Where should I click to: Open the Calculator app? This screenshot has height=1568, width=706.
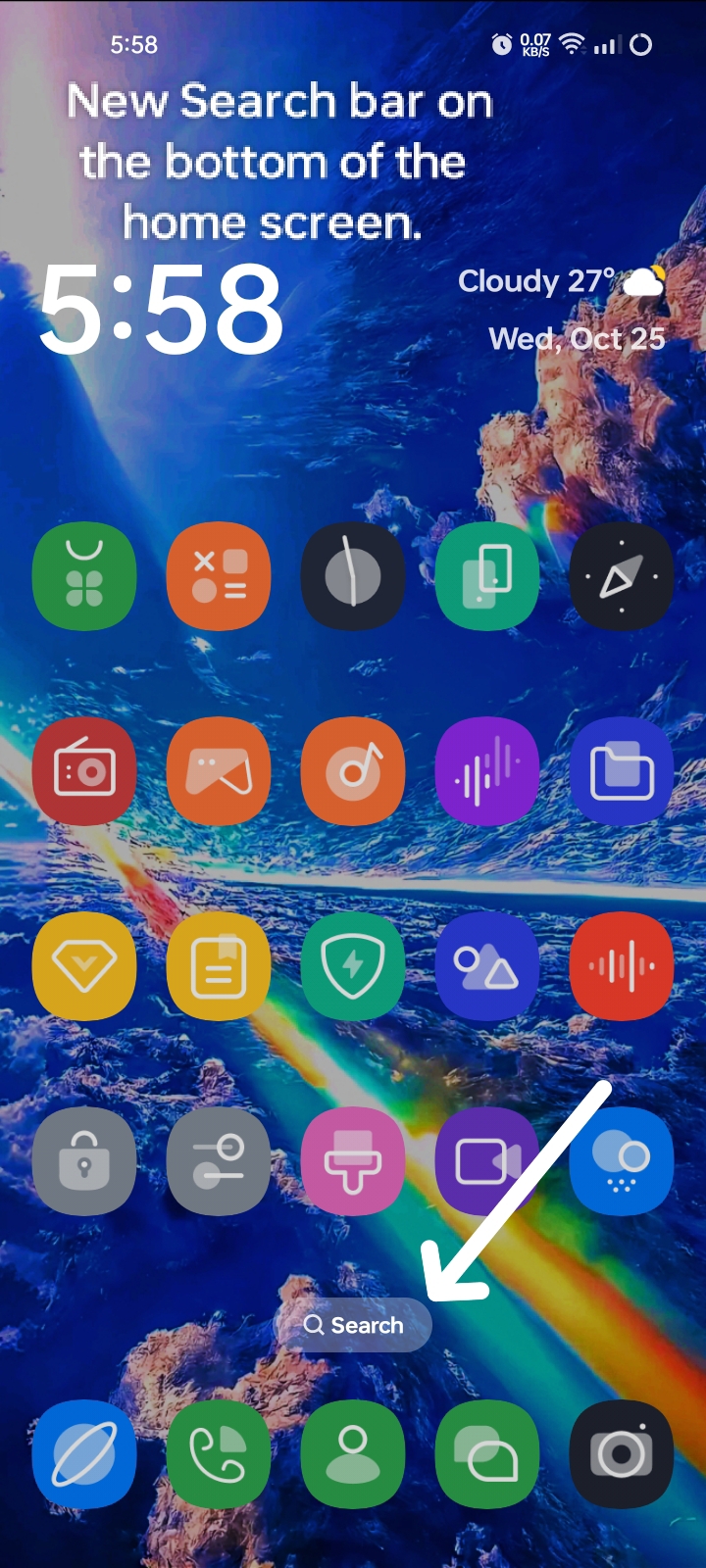(x=219, y=574)
